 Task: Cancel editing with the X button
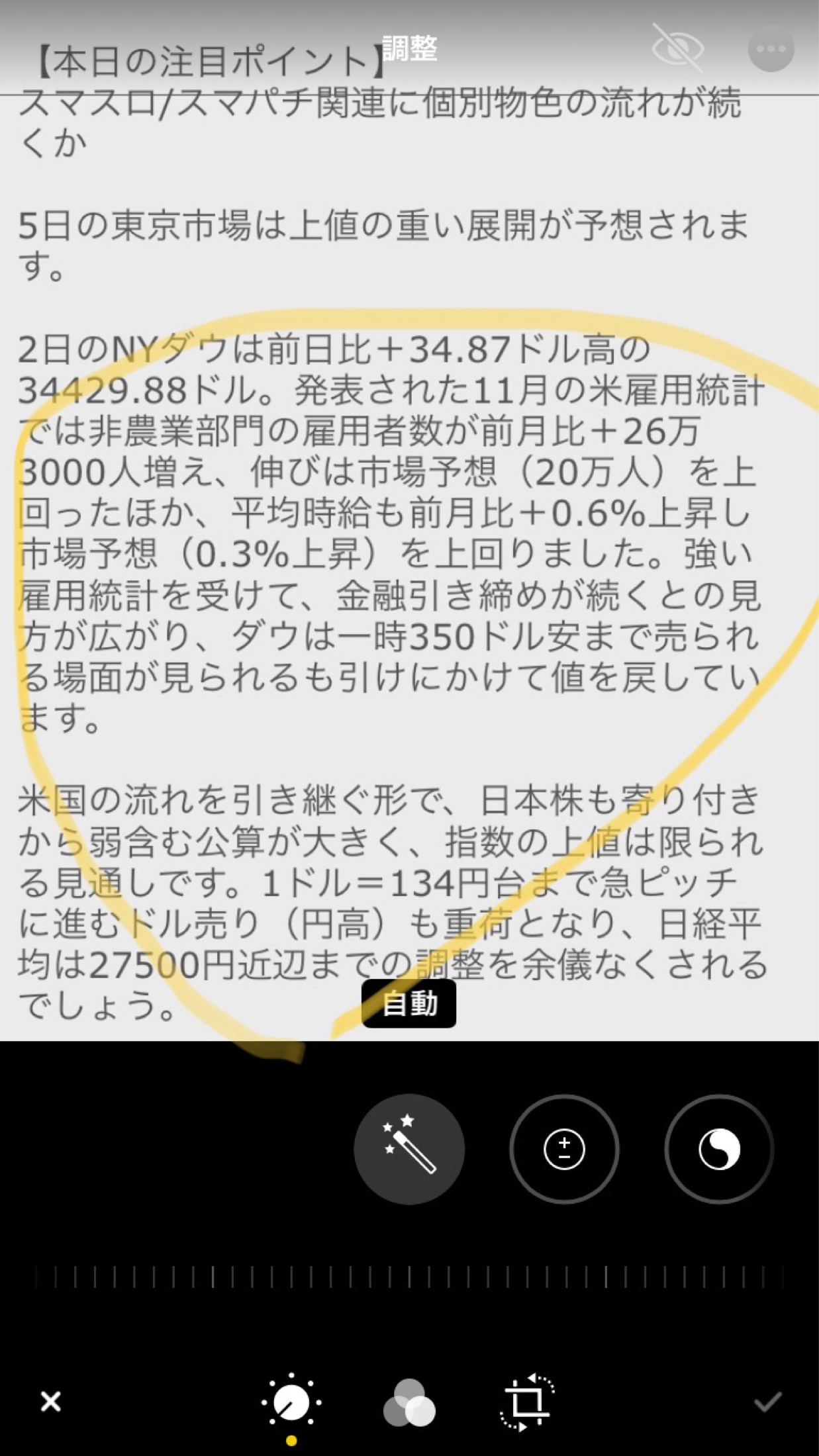[x=52, y=1402]
